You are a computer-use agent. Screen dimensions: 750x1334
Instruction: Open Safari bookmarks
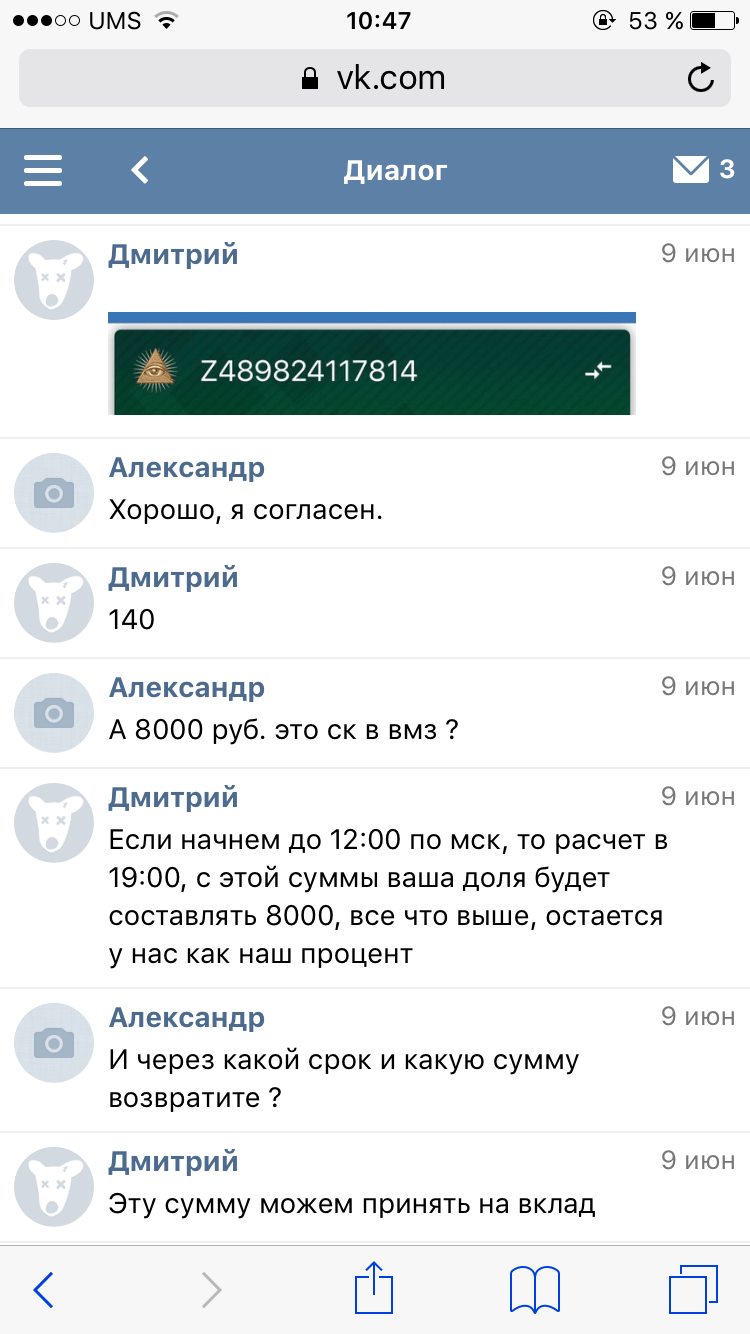[x=535, y=1289]
